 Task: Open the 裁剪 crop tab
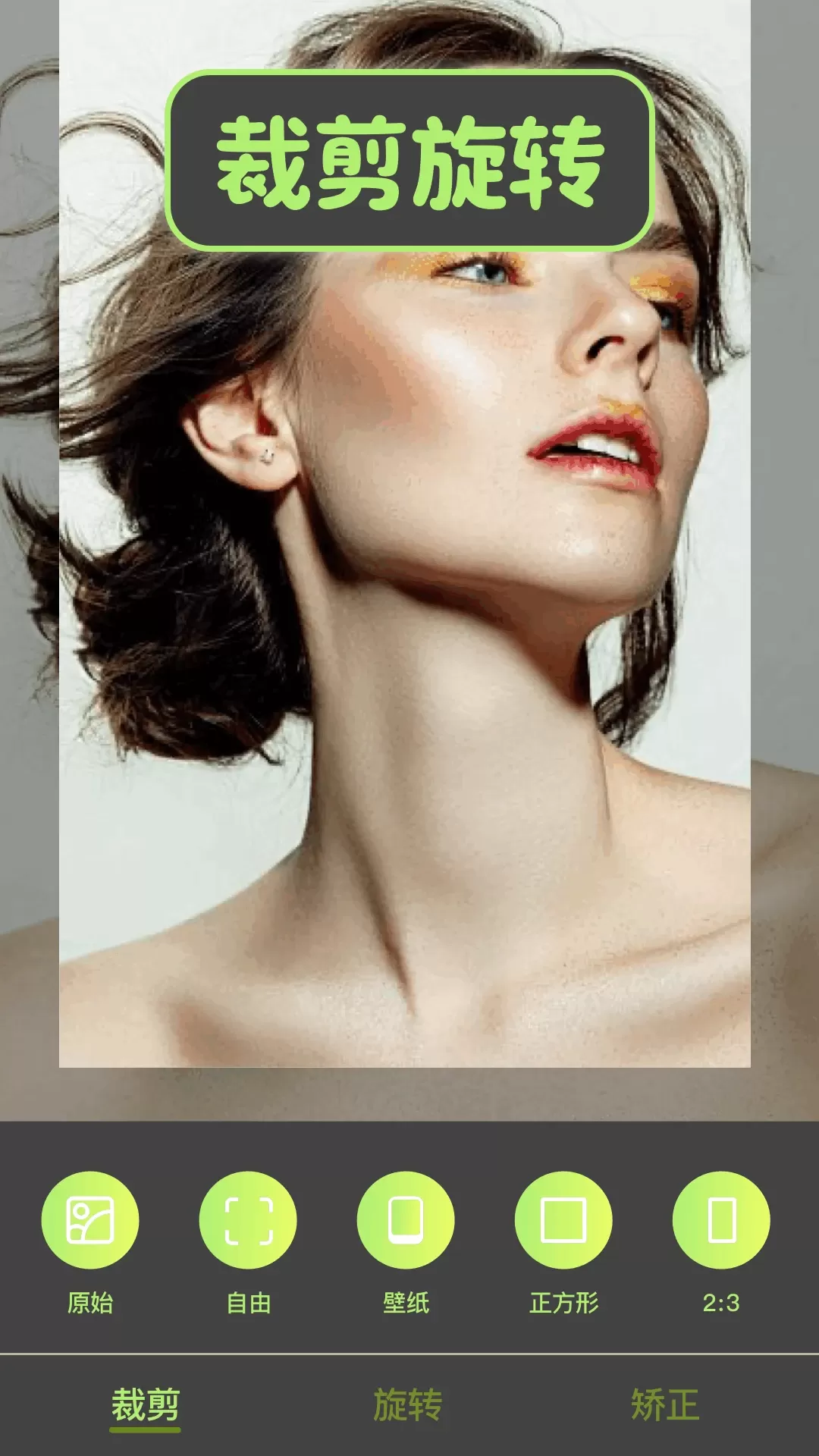[x=145, y=1405]
